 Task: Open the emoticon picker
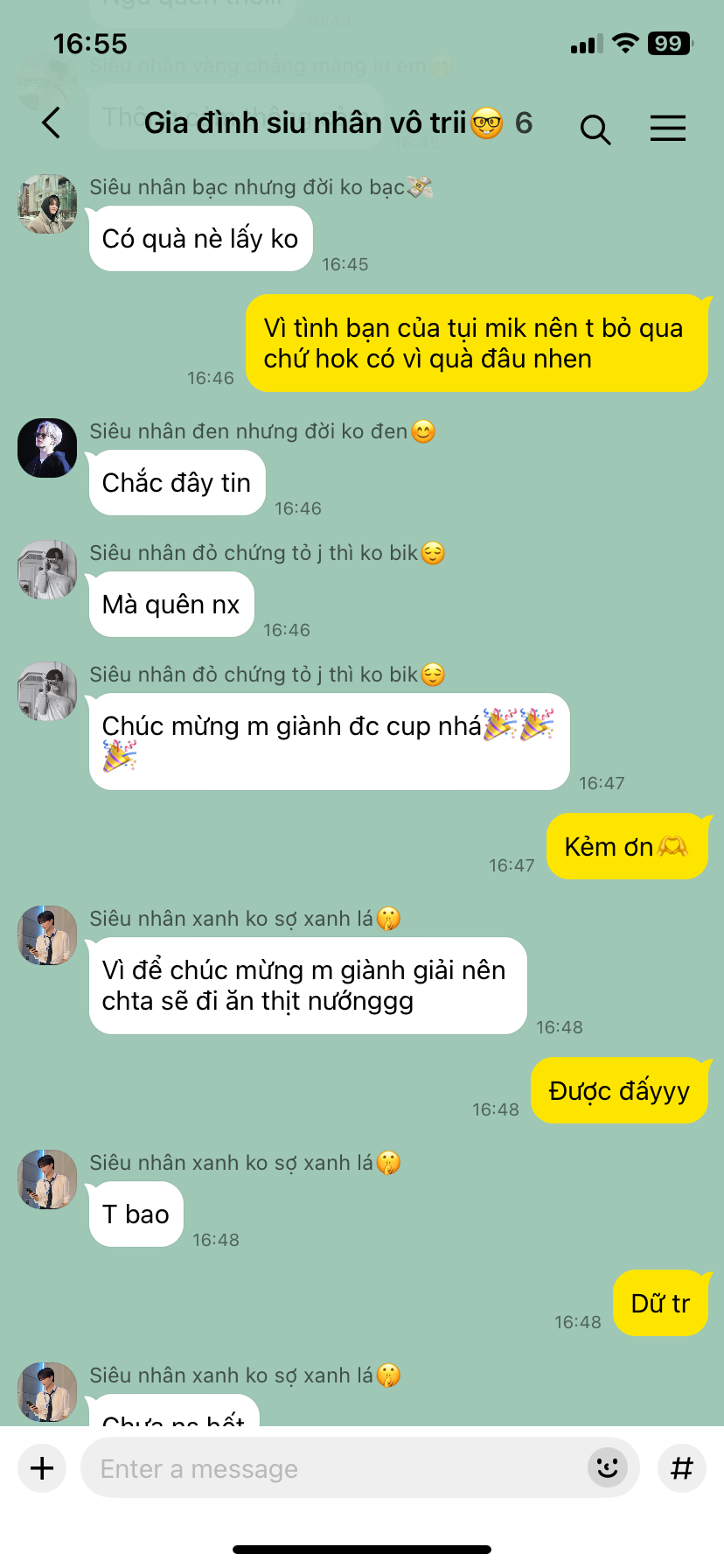coord(608,1467)
